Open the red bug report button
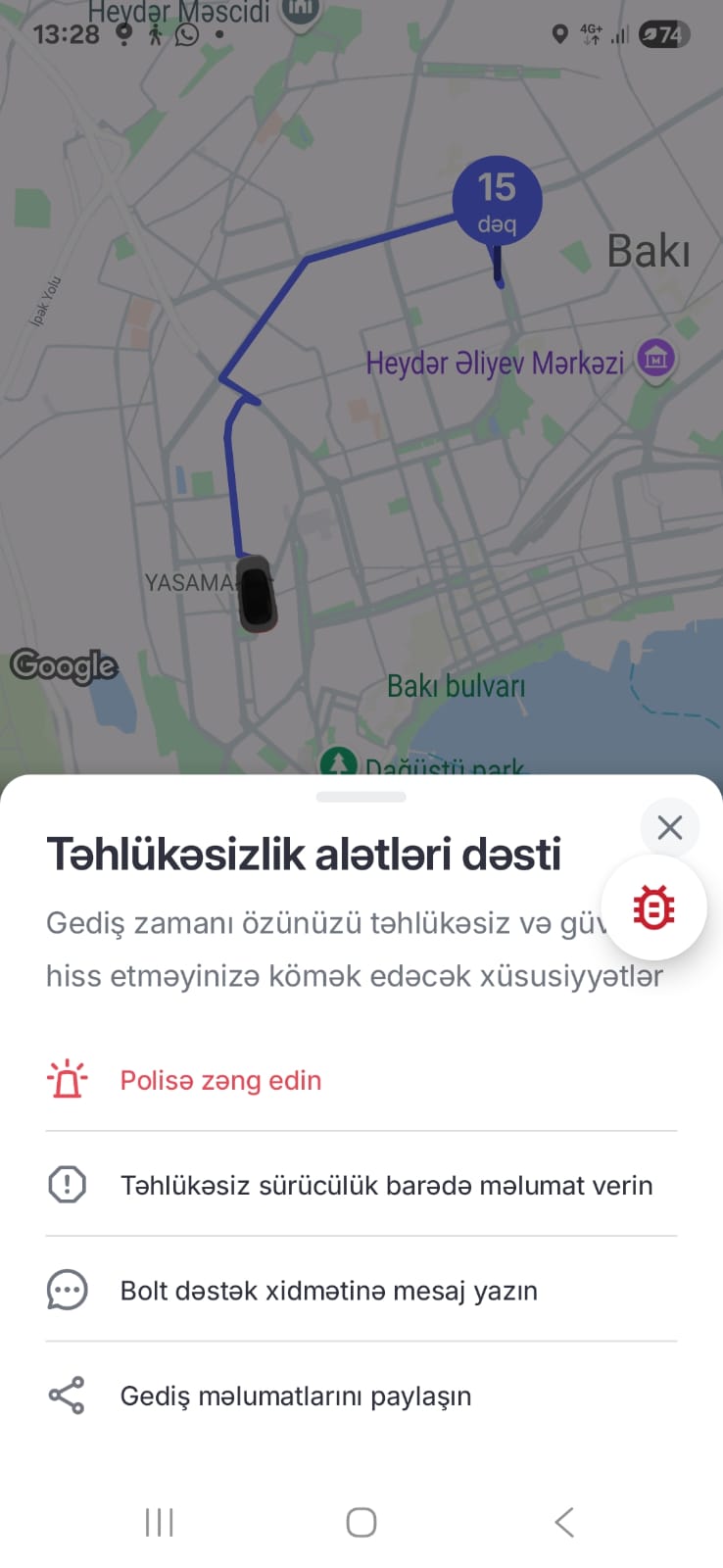The height and width of the screenshot is (1568, 723). pos(653,907)
